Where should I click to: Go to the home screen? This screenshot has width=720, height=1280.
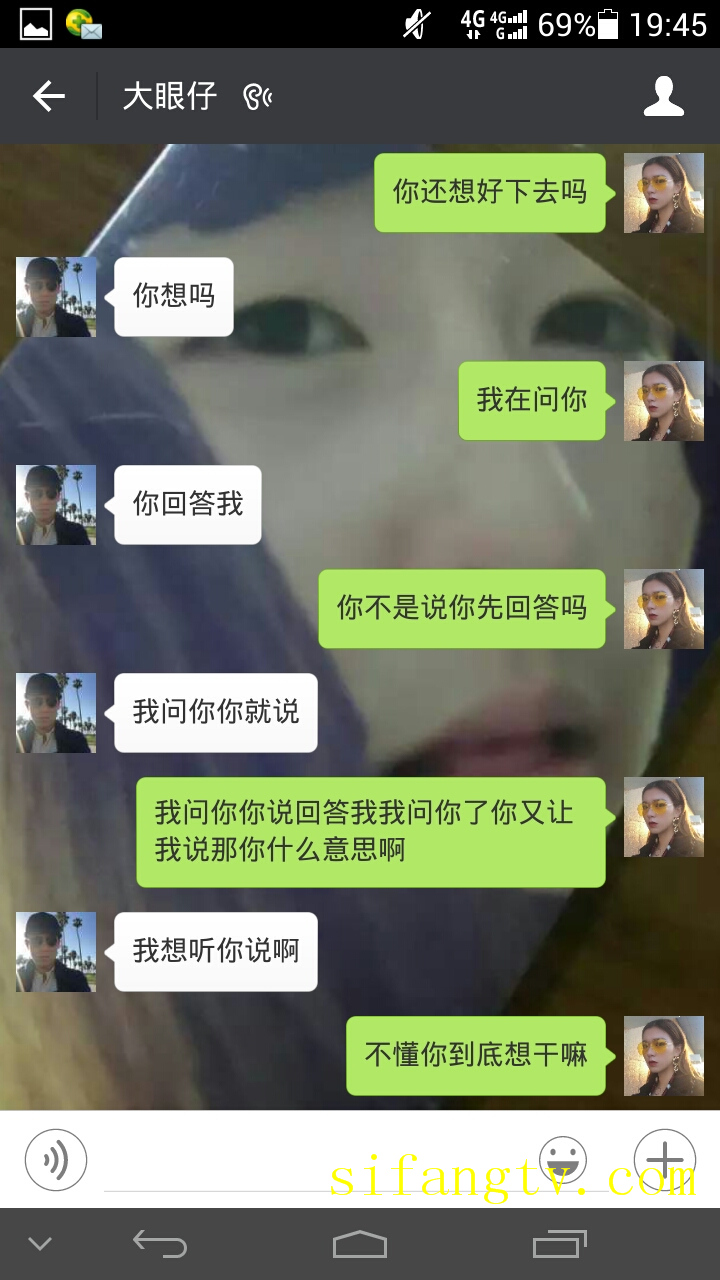pyautogui.click(x=360, y=1244)
